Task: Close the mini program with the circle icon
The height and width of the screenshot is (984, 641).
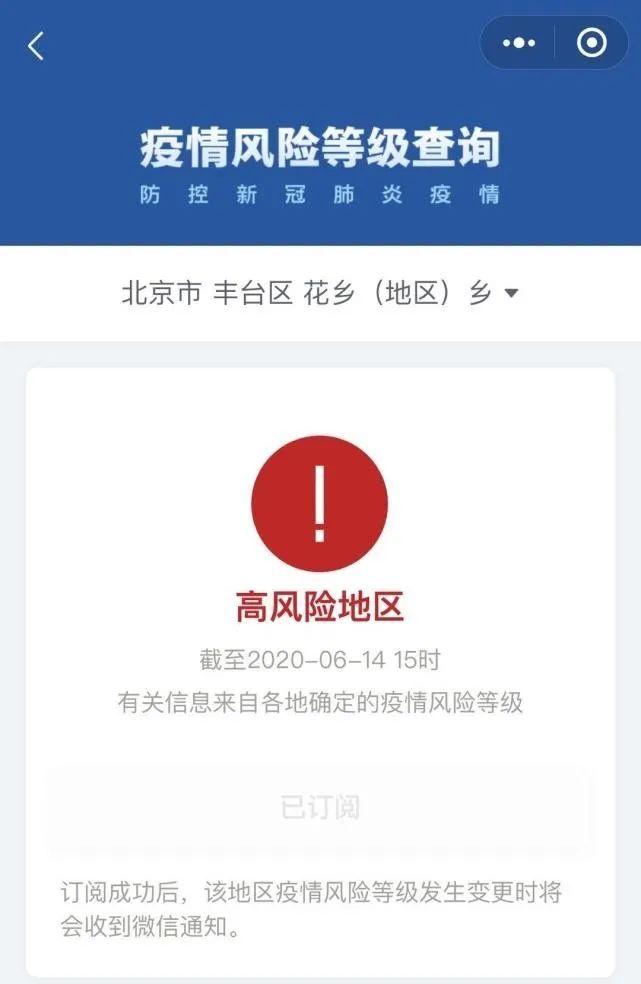Action: coord(592,43)
